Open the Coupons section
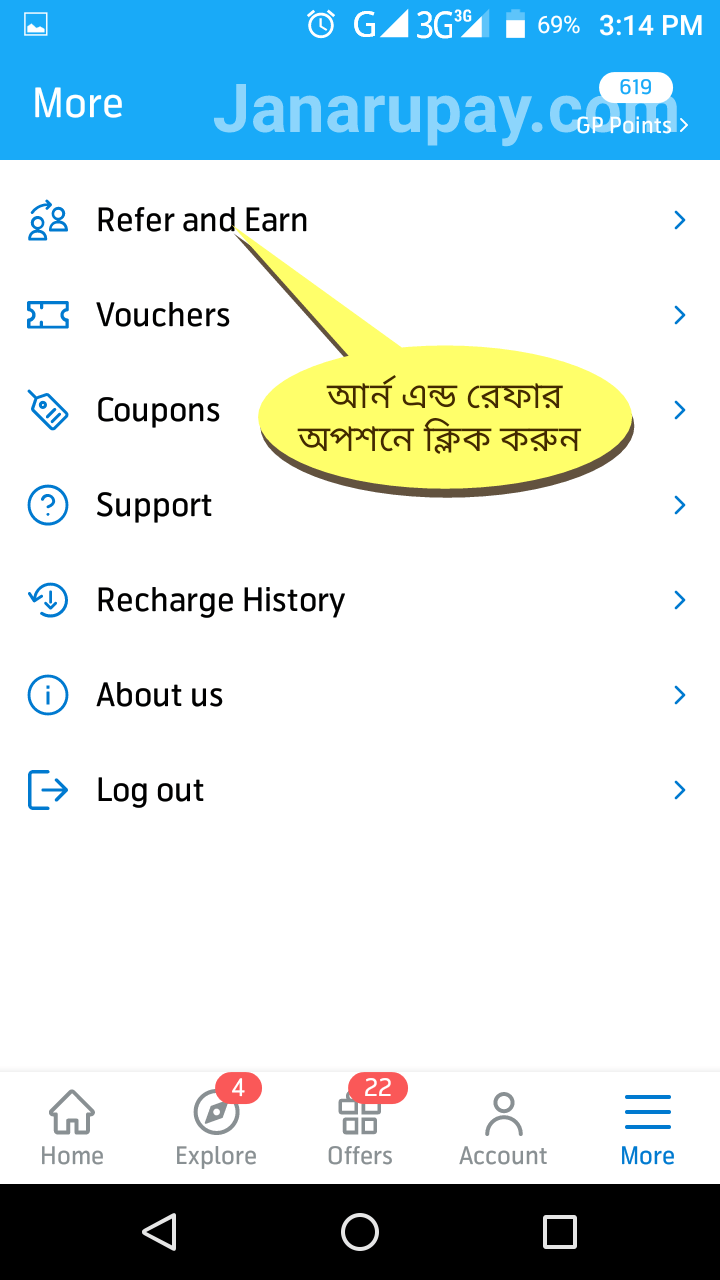Viewport: 720px width, 1280px height. click(360, 410)
